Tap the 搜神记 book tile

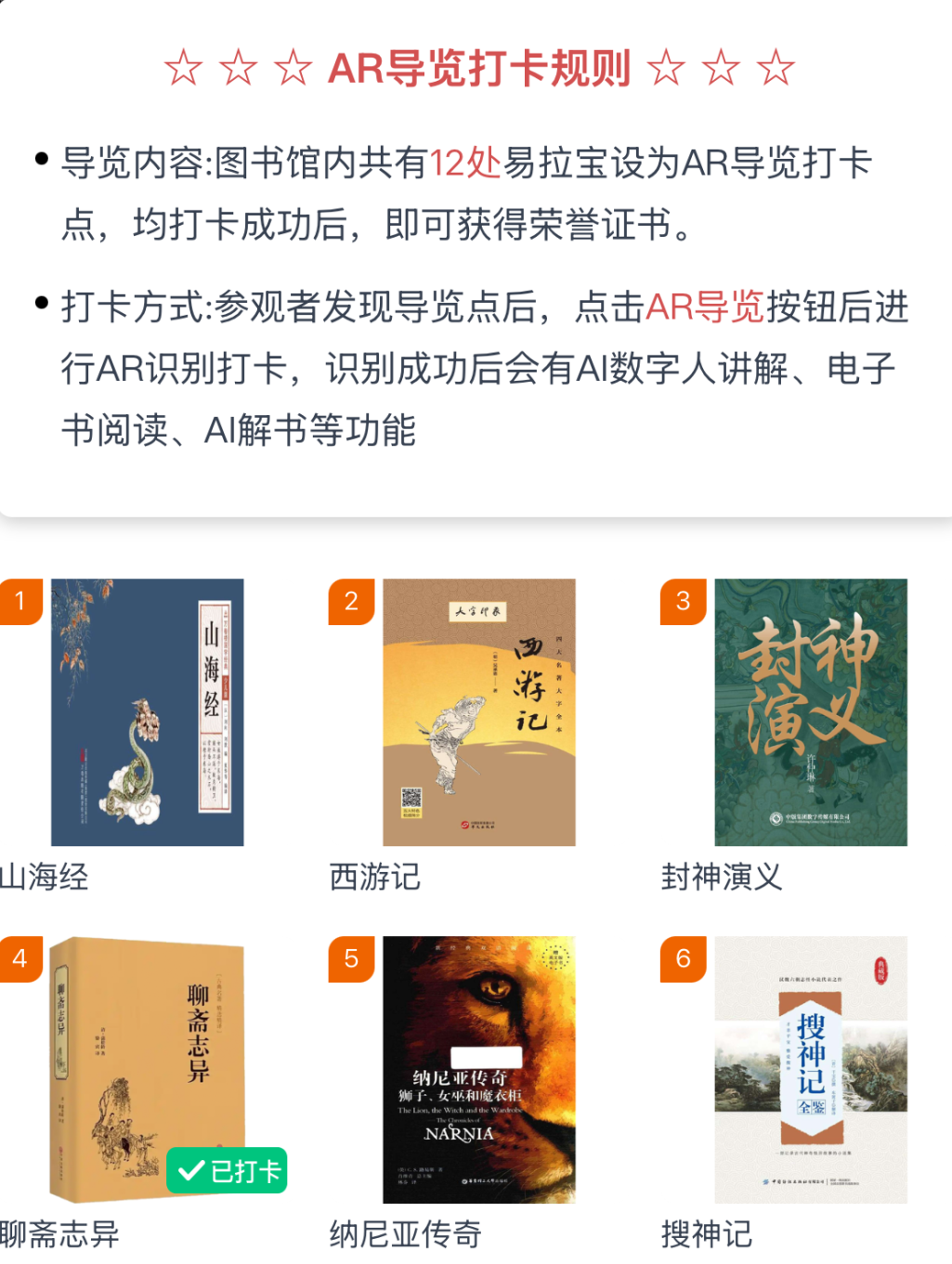[811, 1069]
